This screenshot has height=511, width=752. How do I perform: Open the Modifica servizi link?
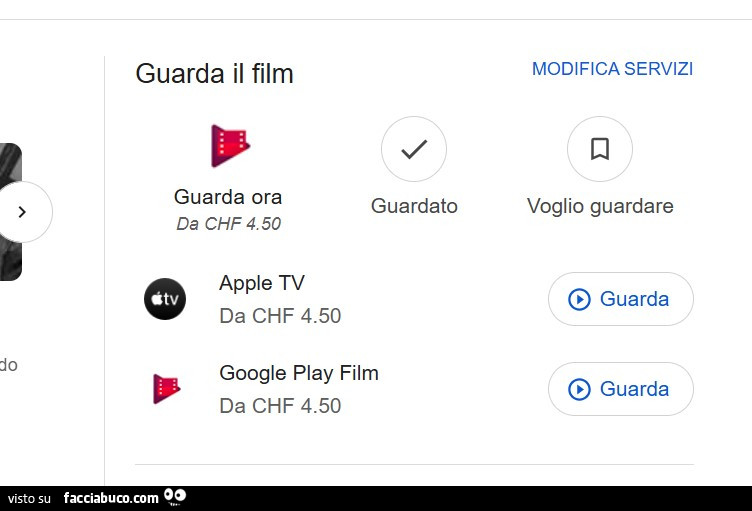click(x=612, y=69)
